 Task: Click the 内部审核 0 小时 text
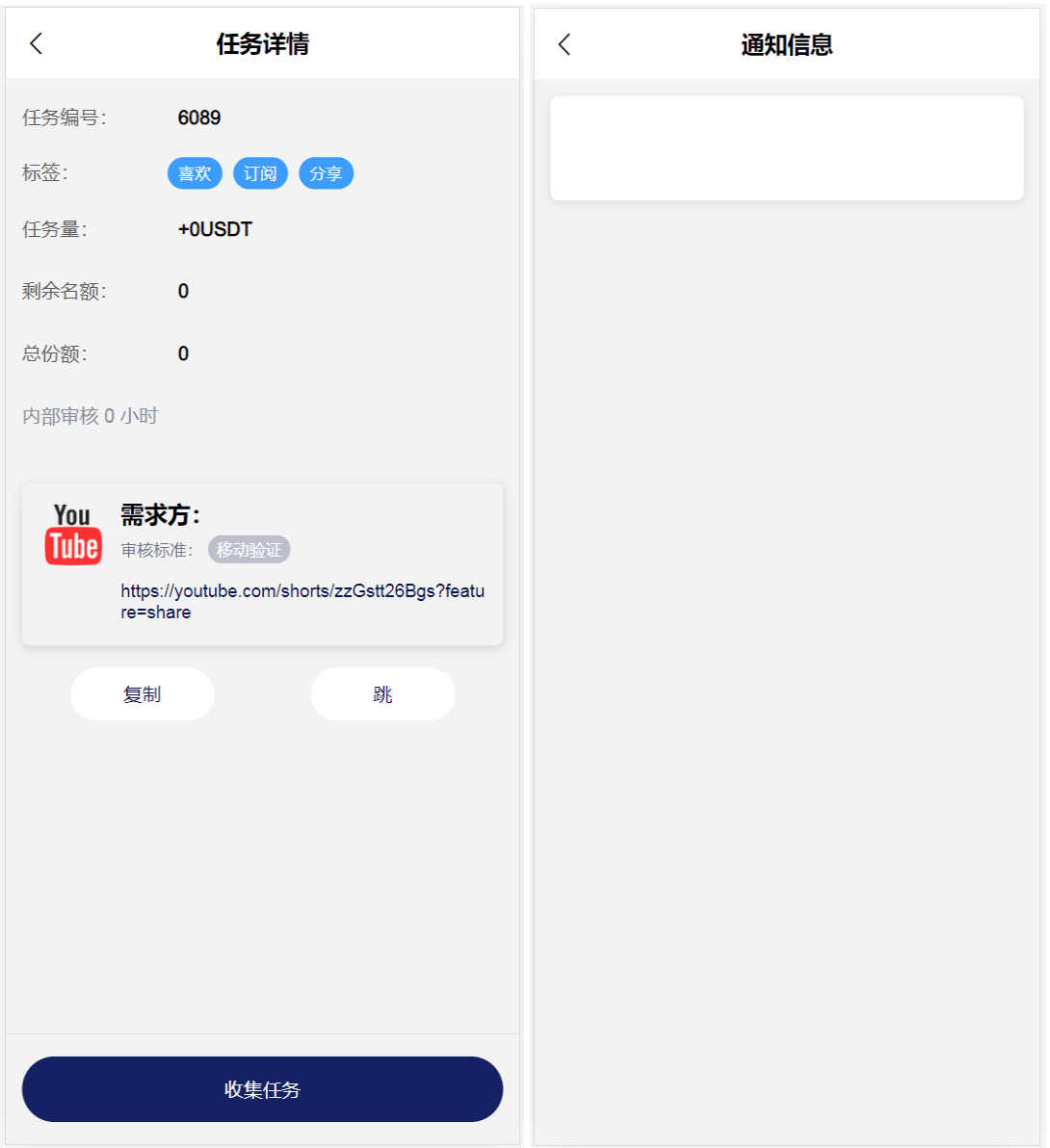89,416
